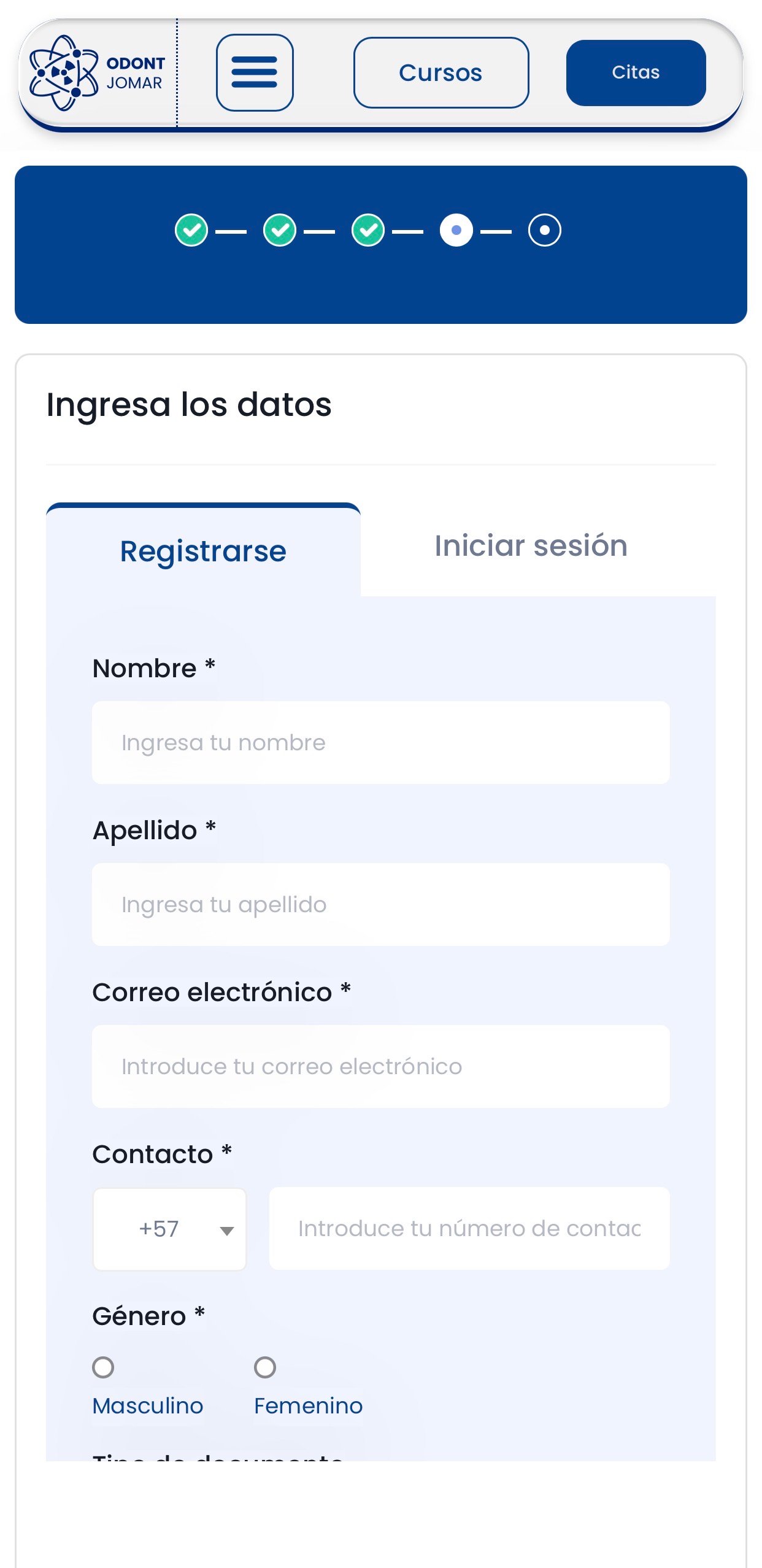Click the second green checkmark in progress bar
Viewport: 762px width, 1568px height.
280,229
